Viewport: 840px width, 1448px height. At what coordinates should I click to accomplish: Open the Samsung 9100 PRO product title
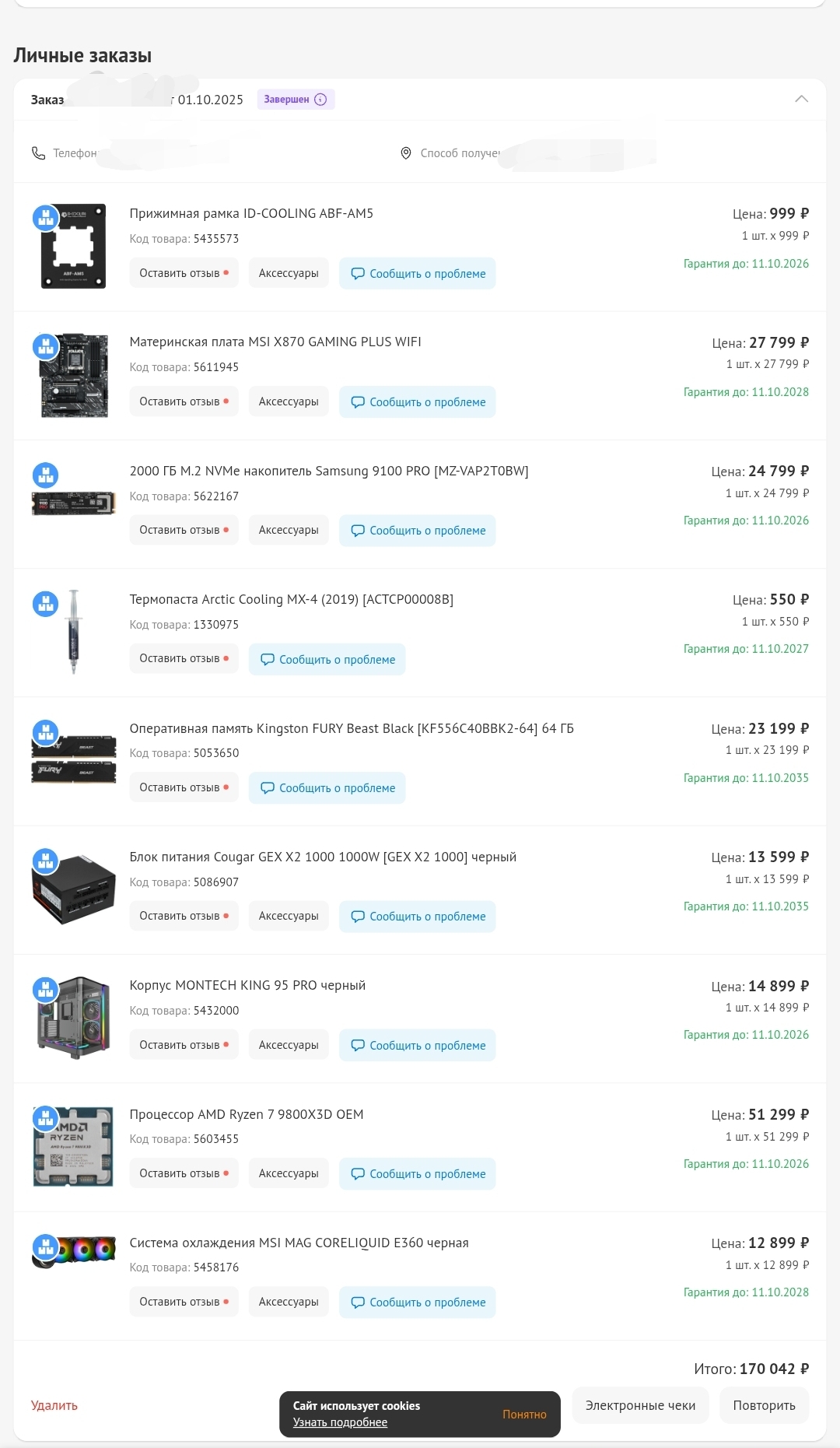[x=328, y=471]
